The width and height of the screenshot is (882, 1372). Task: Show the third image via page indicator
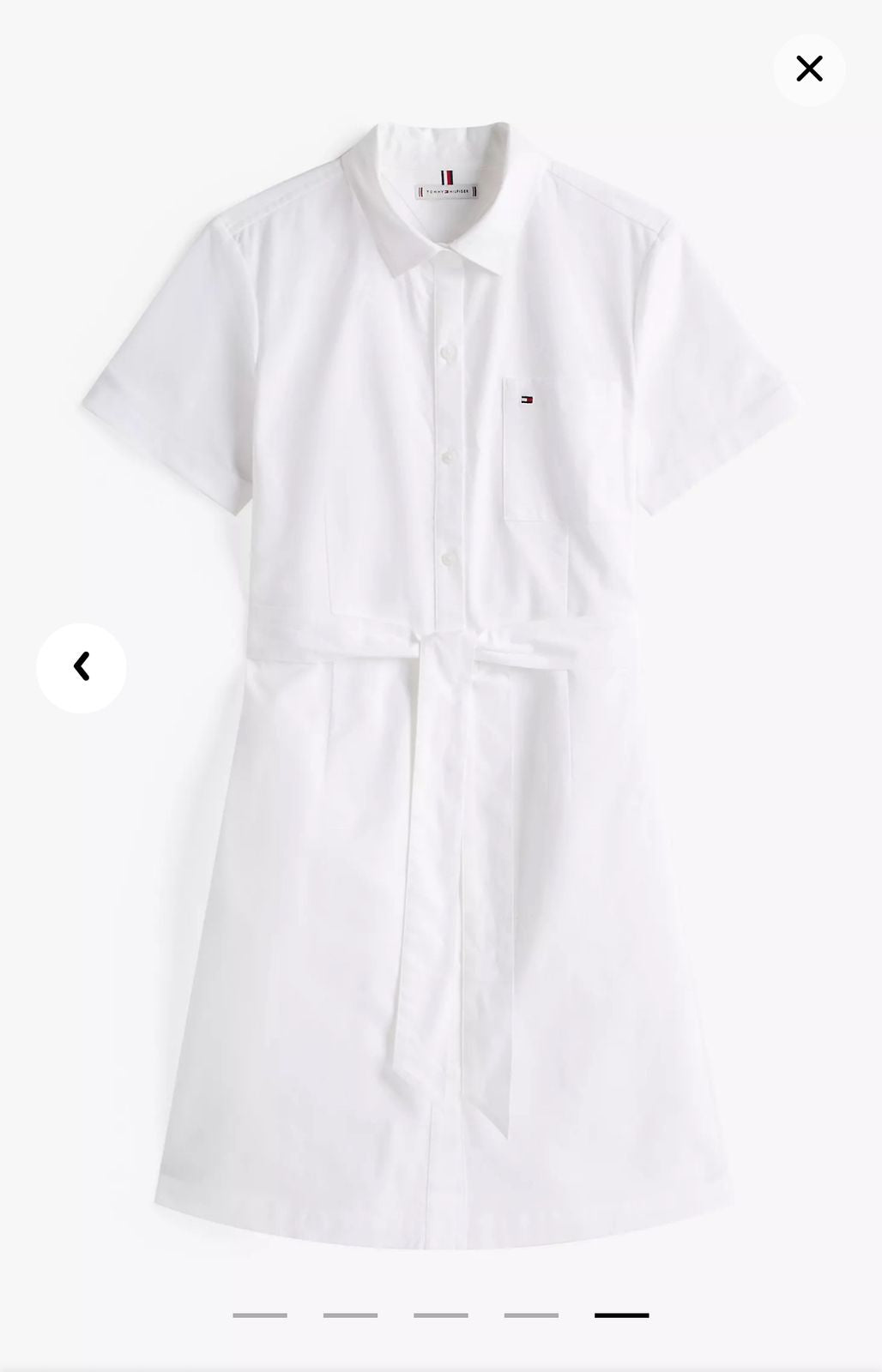pos(441,1315)
